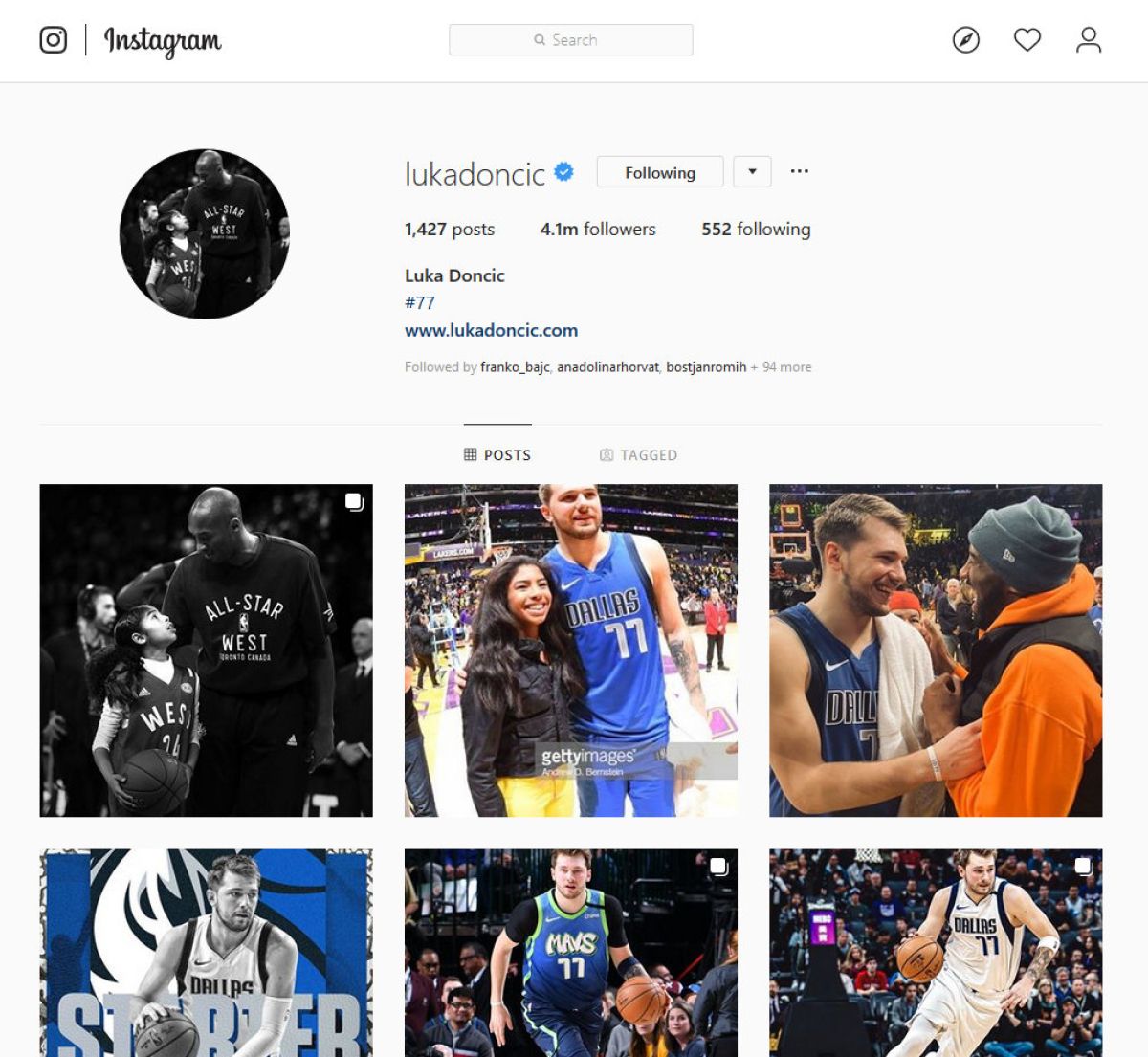Open the Instagram home logo
Image resolution: width=1148 pixels, height=1057 pixels.
(53, 40)
